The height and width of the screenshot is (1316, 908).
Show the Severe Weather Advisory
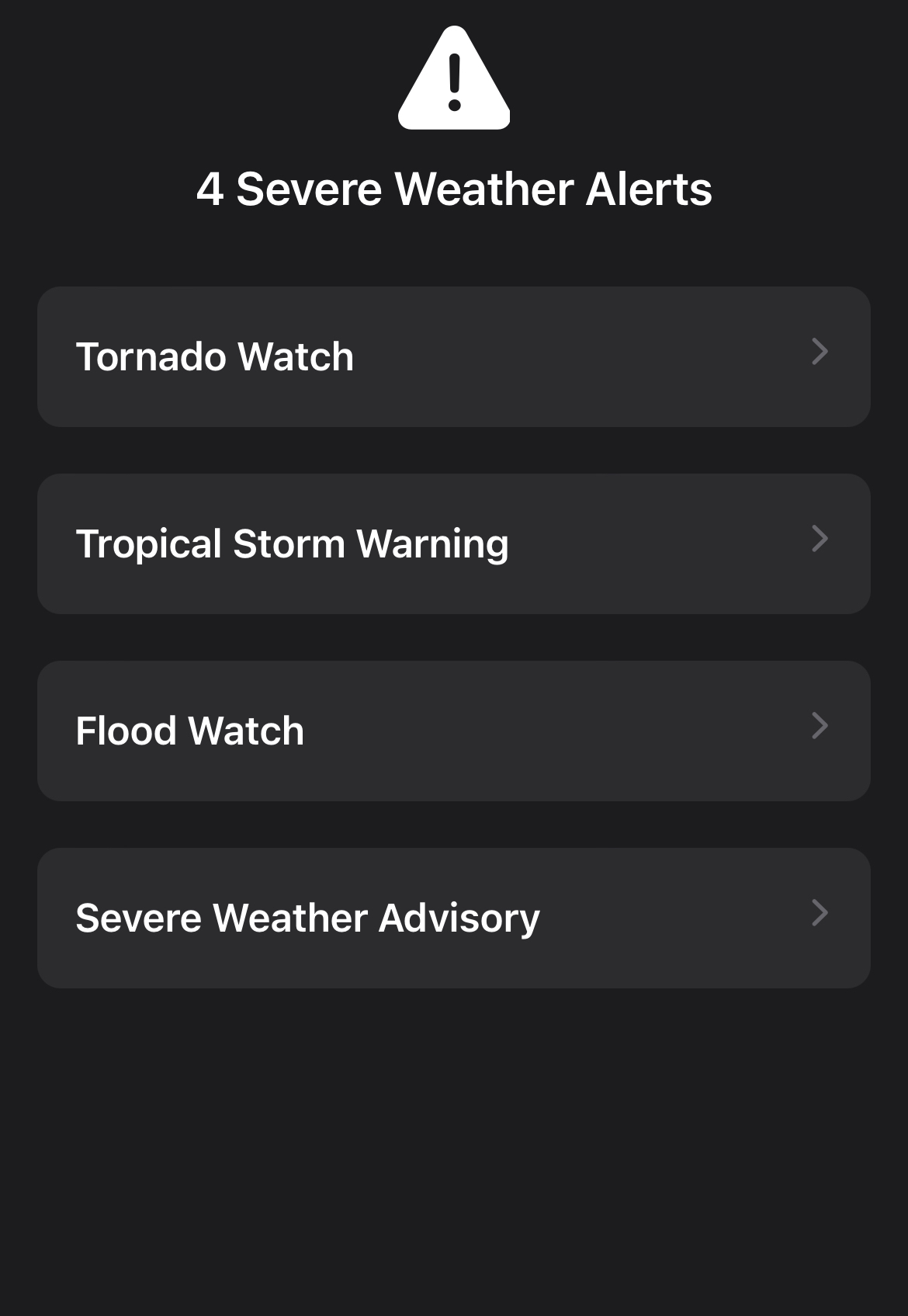pyautogui.click(x=453, y=918)
